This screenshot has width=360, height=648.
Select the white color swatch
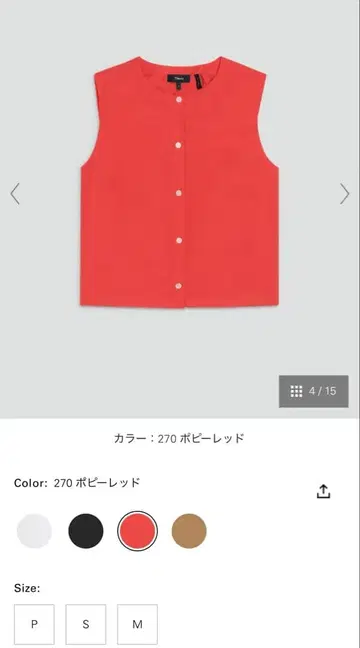pos(34,531)
